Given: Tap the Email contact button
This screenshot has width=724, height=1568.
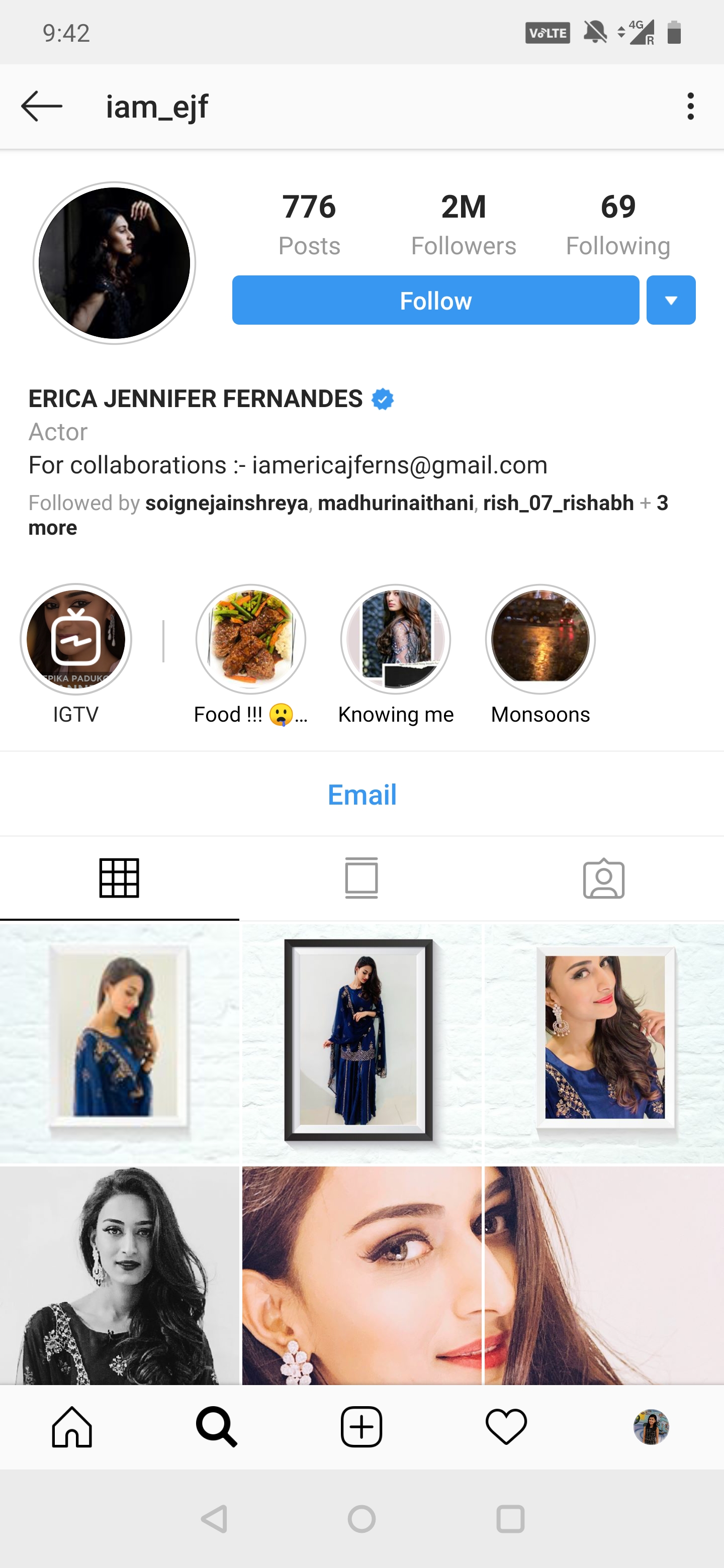Looking at the screenshot, I should coord(363,795).
